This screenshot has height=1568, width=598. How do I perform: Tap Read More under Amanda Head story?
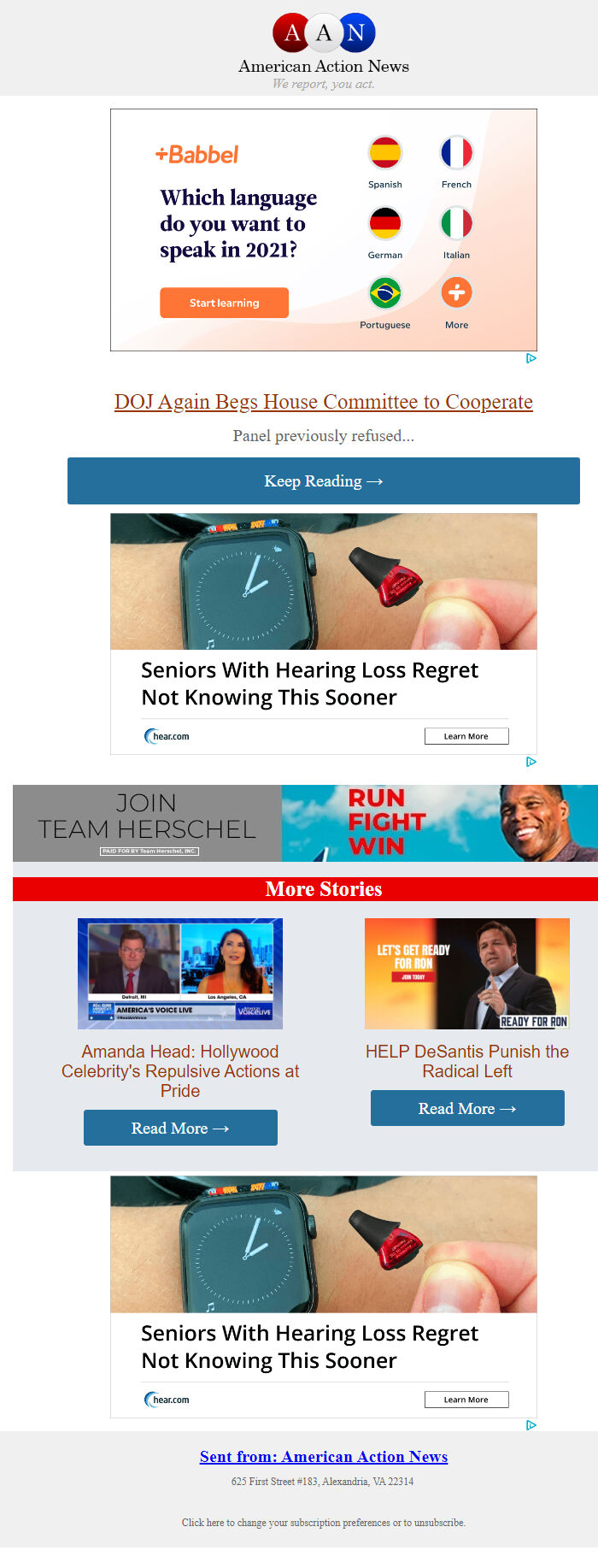180,1128
